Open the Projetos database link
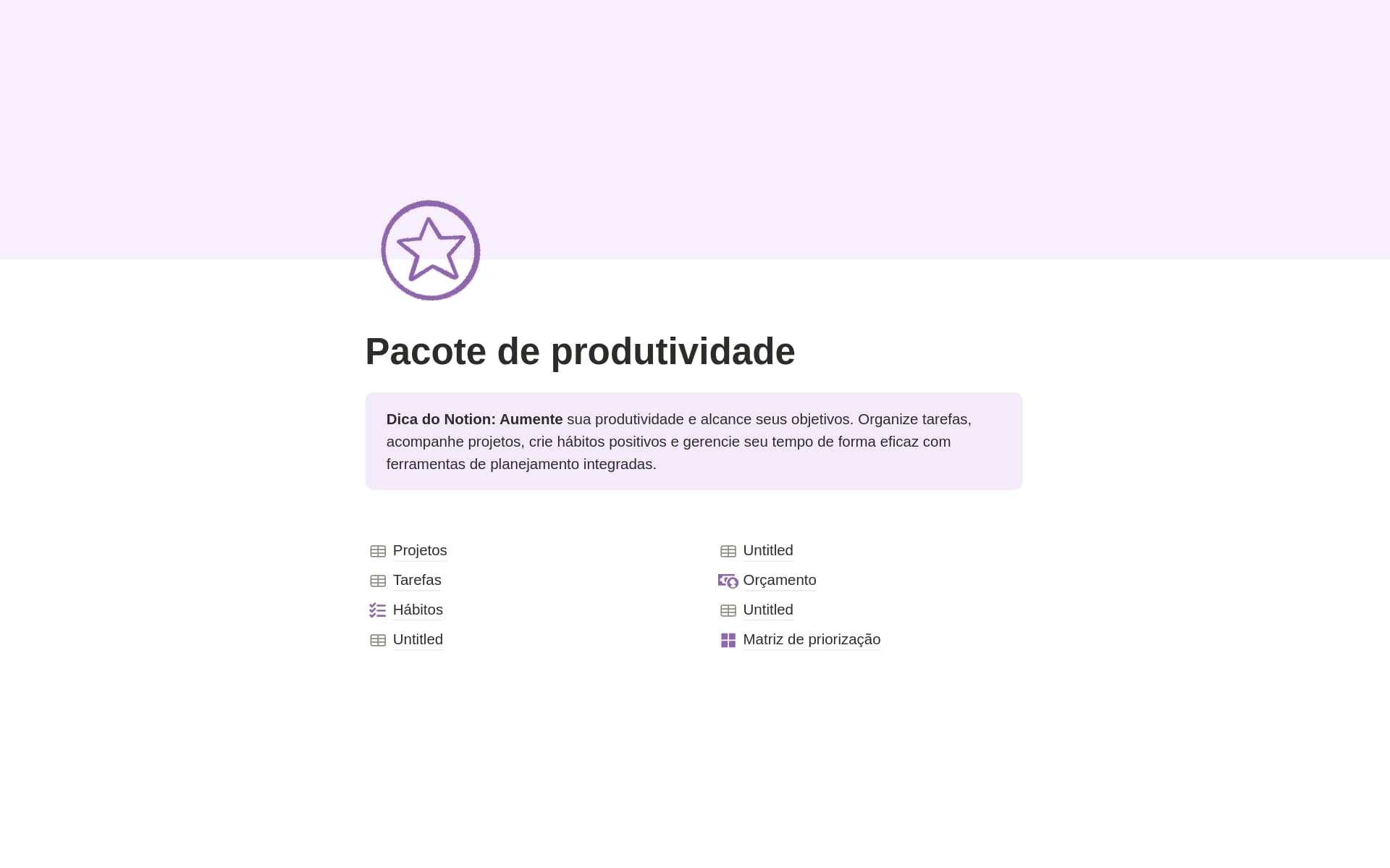Screen dimensions: 1390x868 [419, 550]
